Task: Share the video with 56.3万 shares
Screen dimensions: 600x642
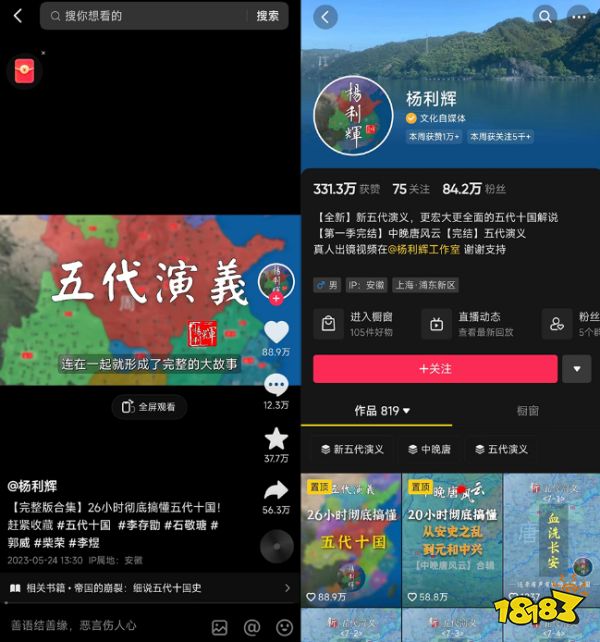Action: 276,491
